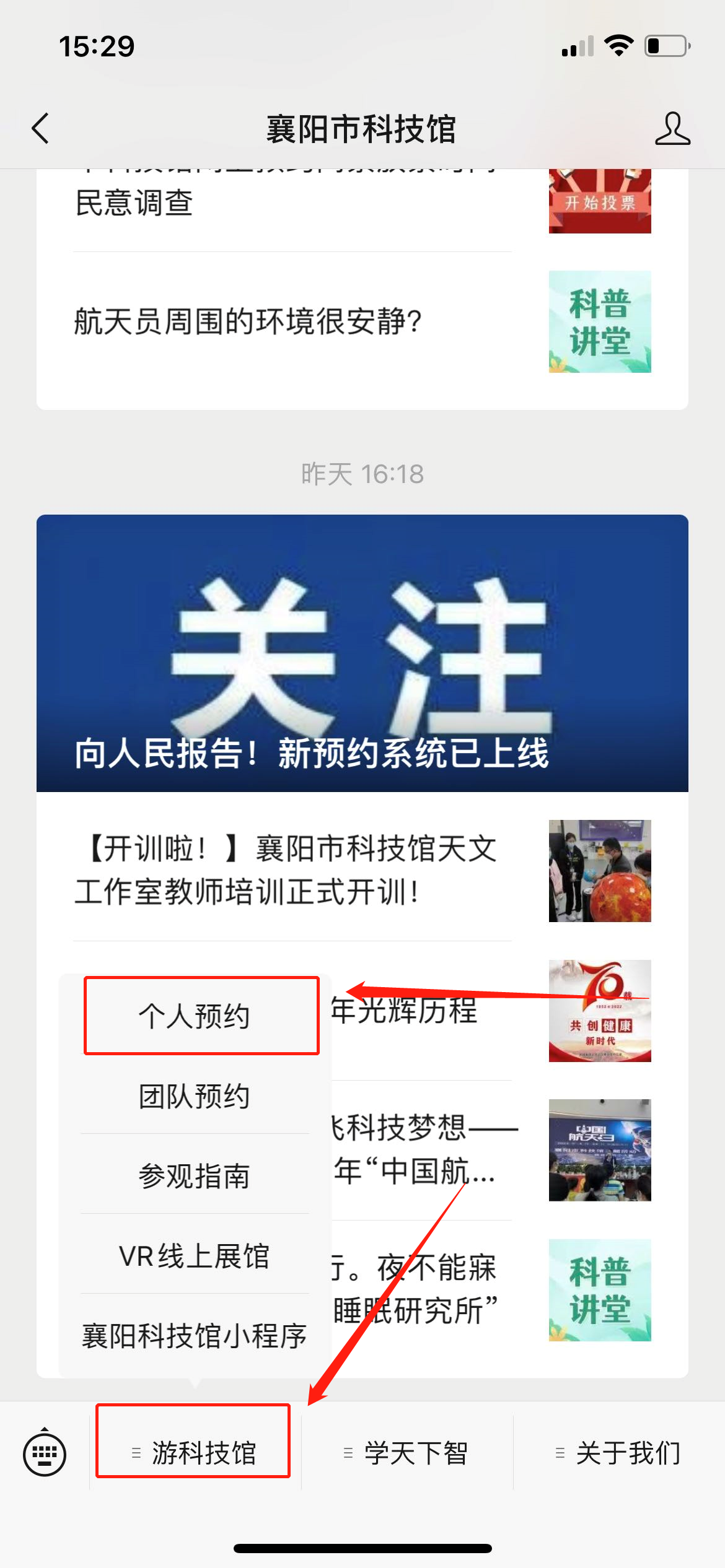This screenshot has height=1568, width=725.
Task: Open the account profile icon
Action: click(x=672, y=129)
